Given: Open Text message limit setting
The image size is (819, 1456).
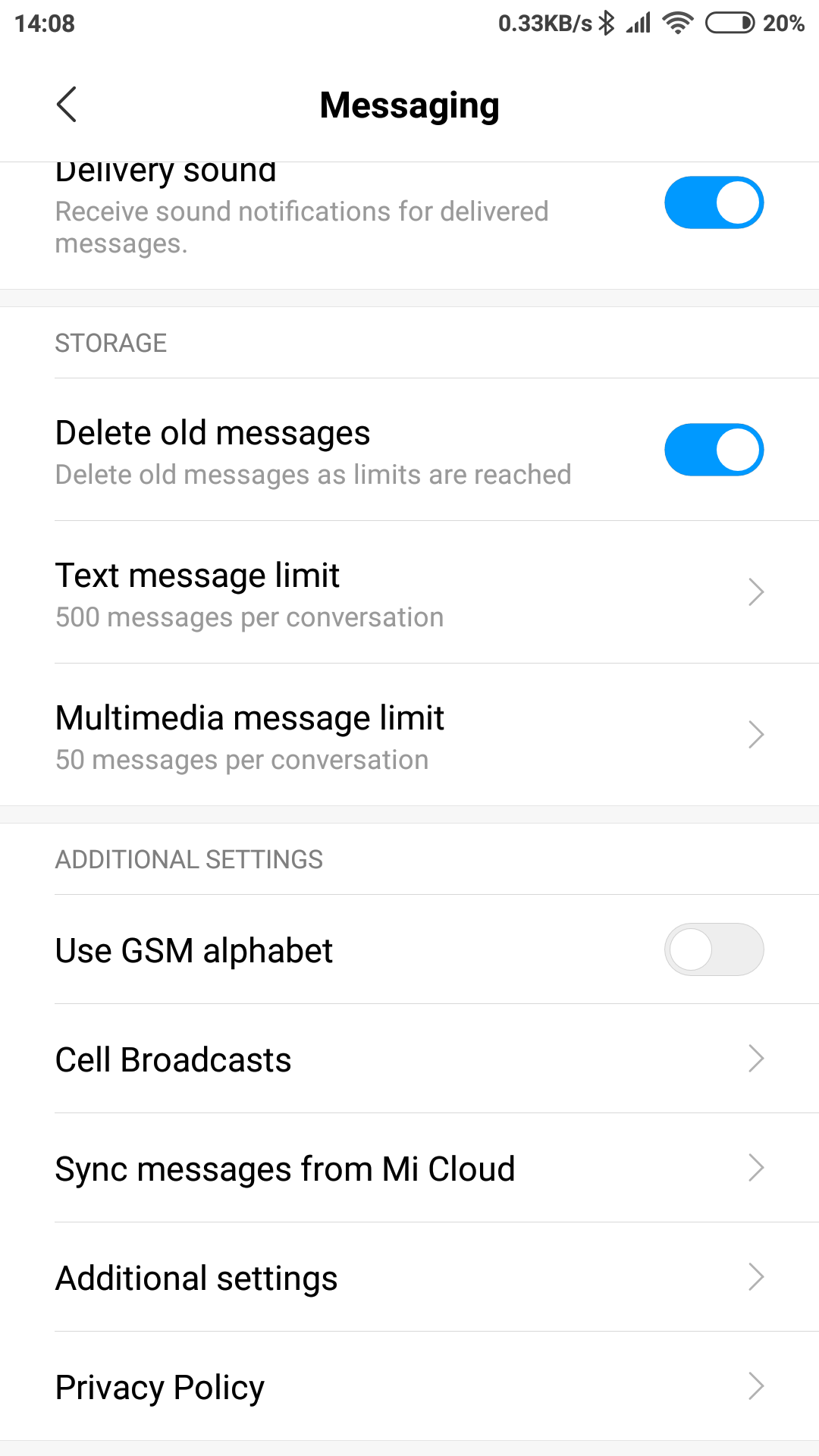Looking at the screenshot, I should coord(409,593).
